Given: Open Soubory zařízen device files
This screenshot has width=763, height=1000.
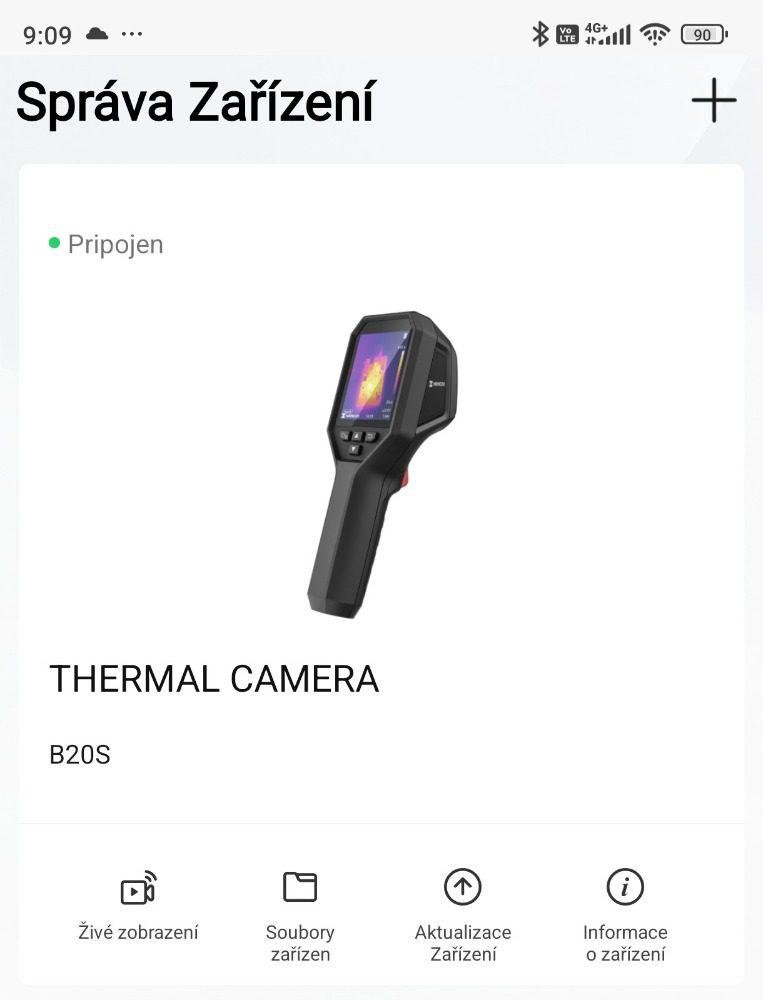Looking at the screenshot, I should tap(300, 917).
